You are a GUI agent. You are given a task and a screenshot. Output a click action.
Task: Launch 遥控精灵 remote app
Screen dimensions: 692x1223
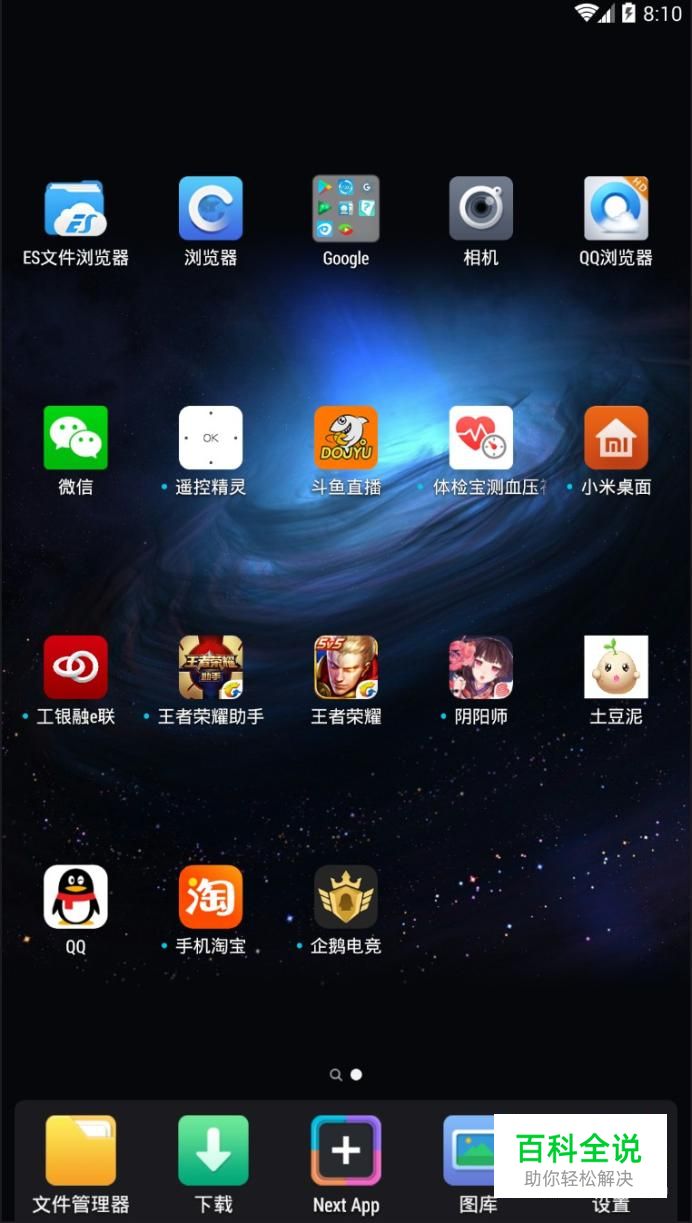pos(210,437)
